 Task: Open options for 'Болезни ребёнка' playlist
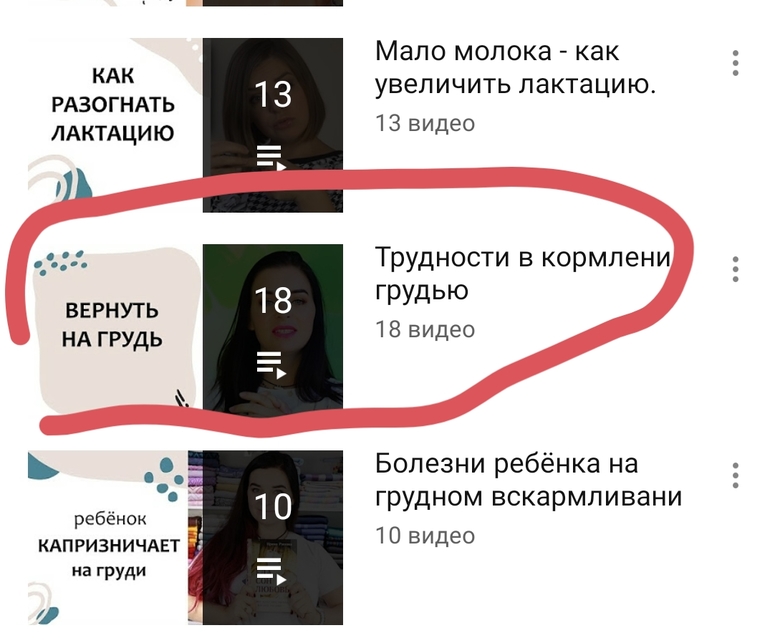(735, 475)
